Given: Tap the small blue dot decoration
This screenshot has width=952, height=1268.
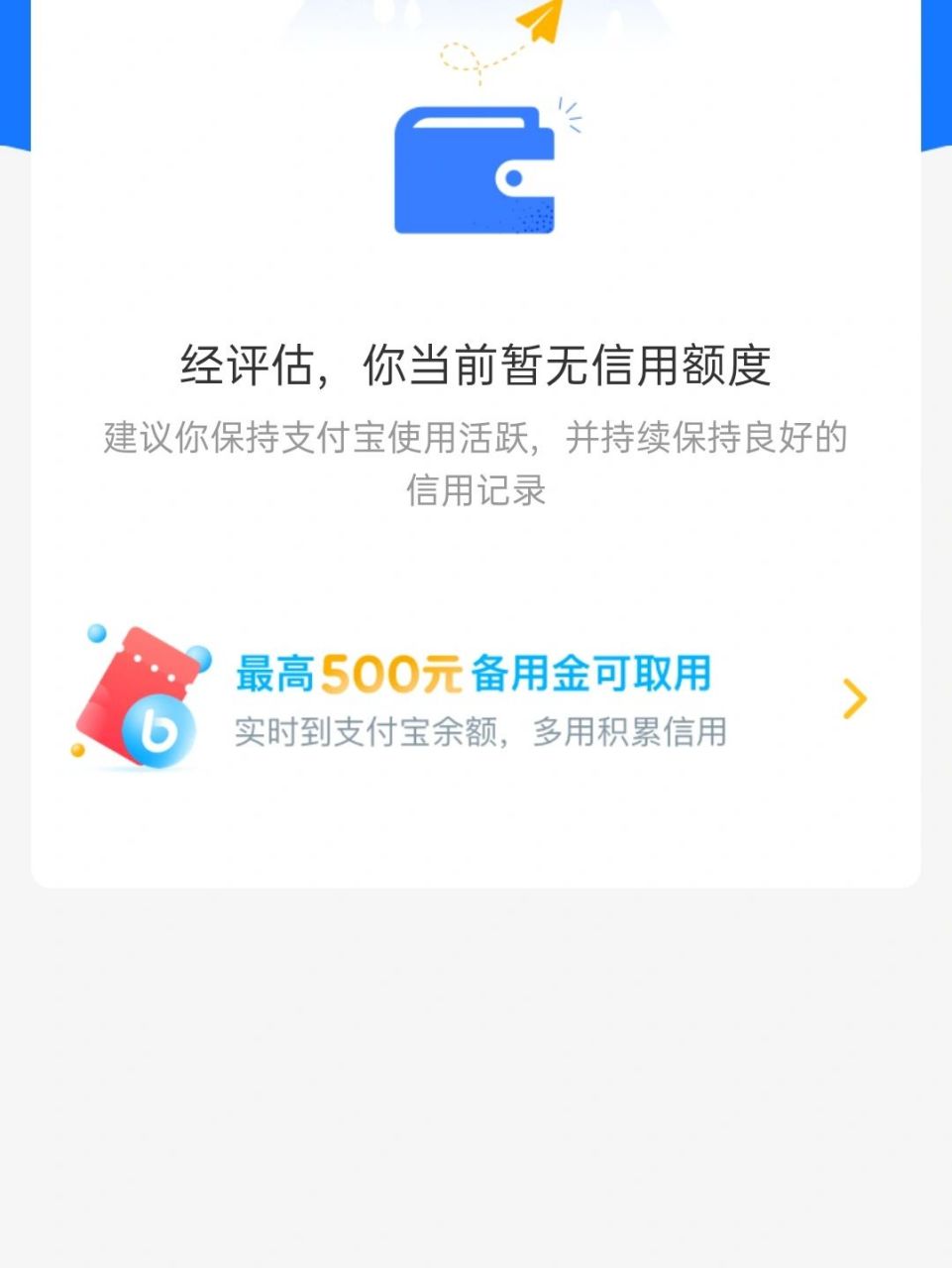Looking at the screenshot, I should pyautogui.click(x=96, y=634).
